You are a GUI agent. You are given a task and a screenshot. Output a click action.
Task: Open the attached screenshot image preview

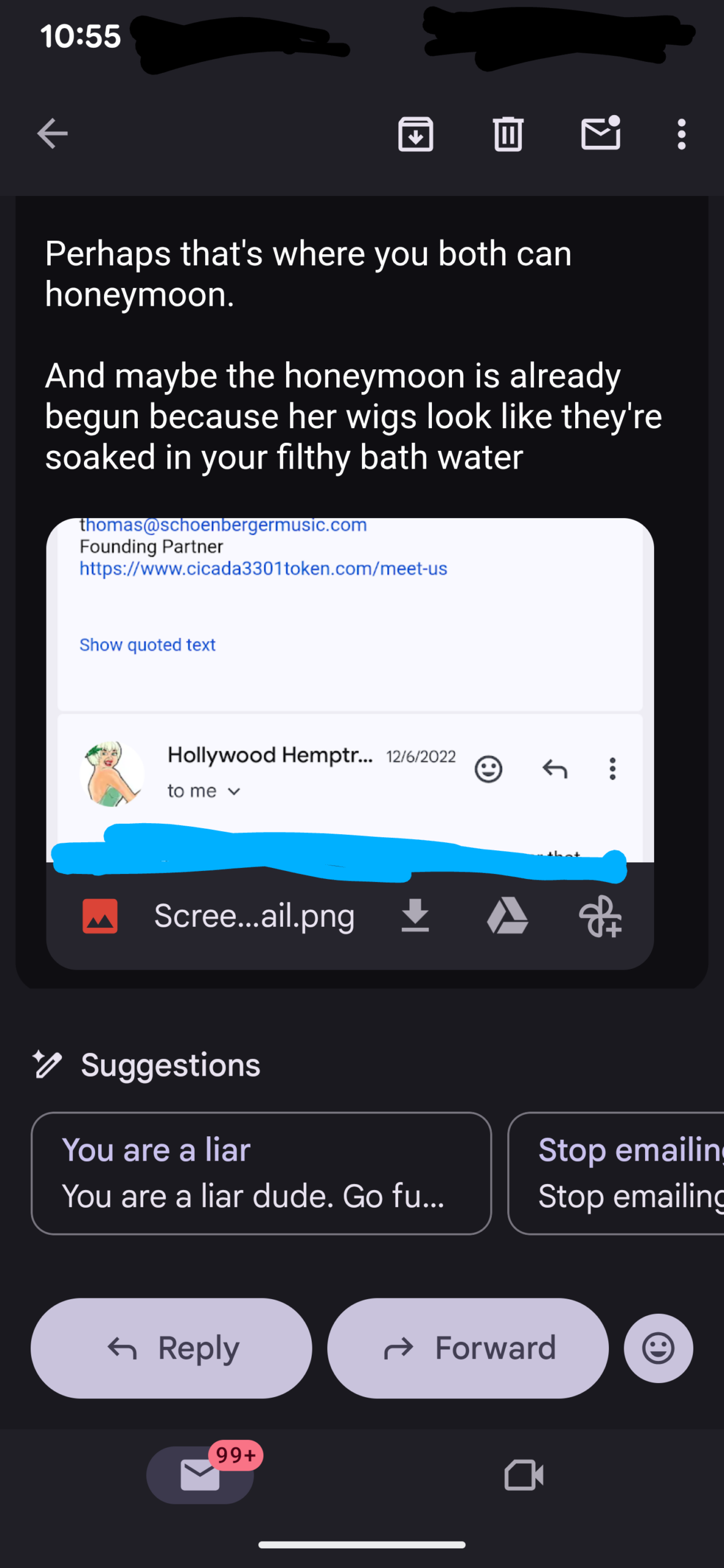(x=349, y=686)
